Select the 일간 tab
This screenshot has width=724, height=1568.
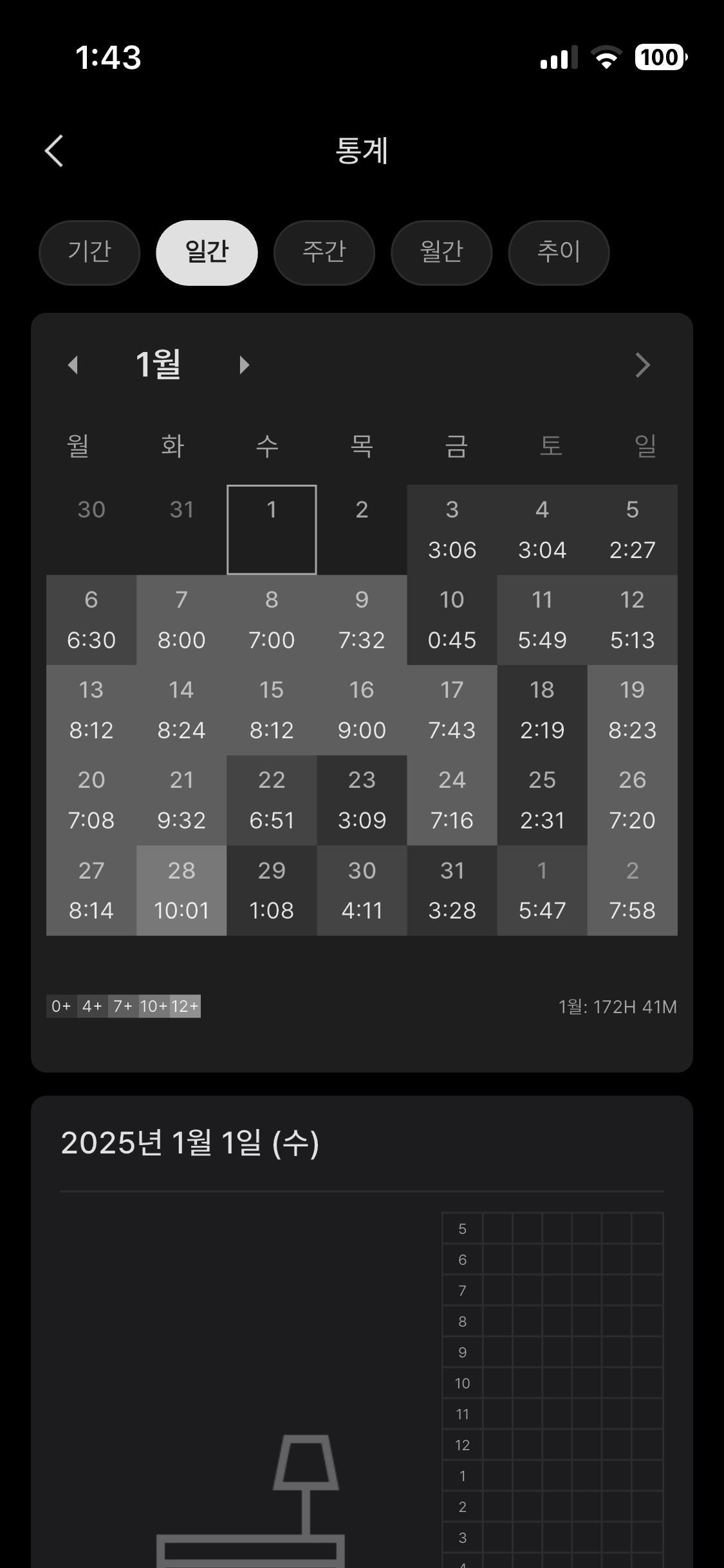point(207,252)
